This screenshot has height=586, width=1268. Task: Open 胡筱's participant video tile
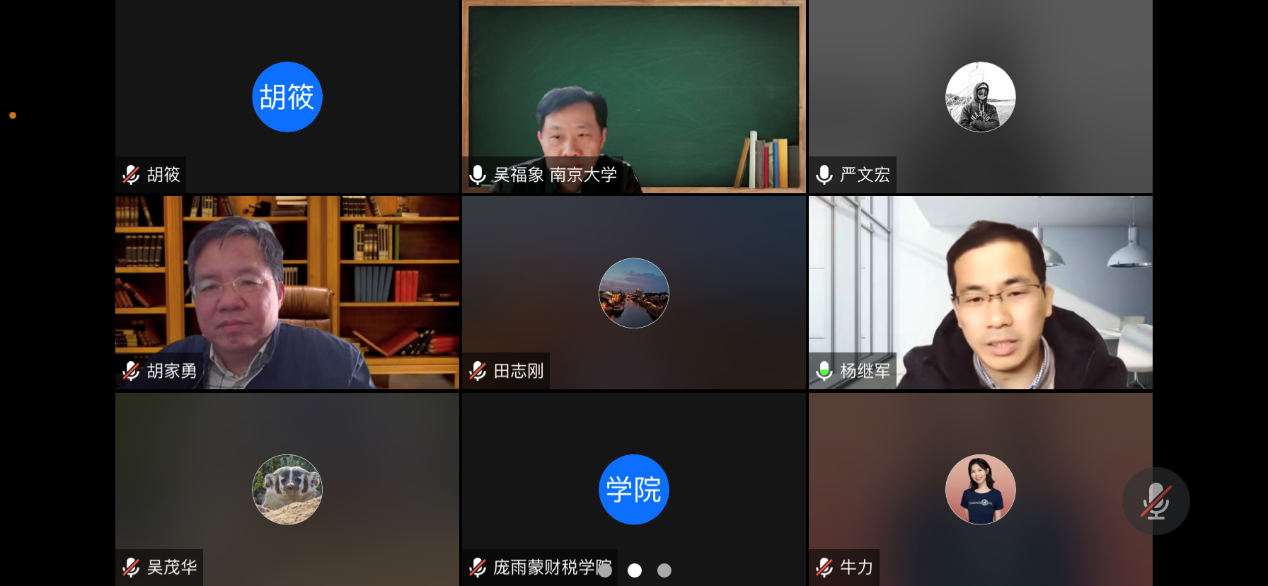(x=287, y=96)
